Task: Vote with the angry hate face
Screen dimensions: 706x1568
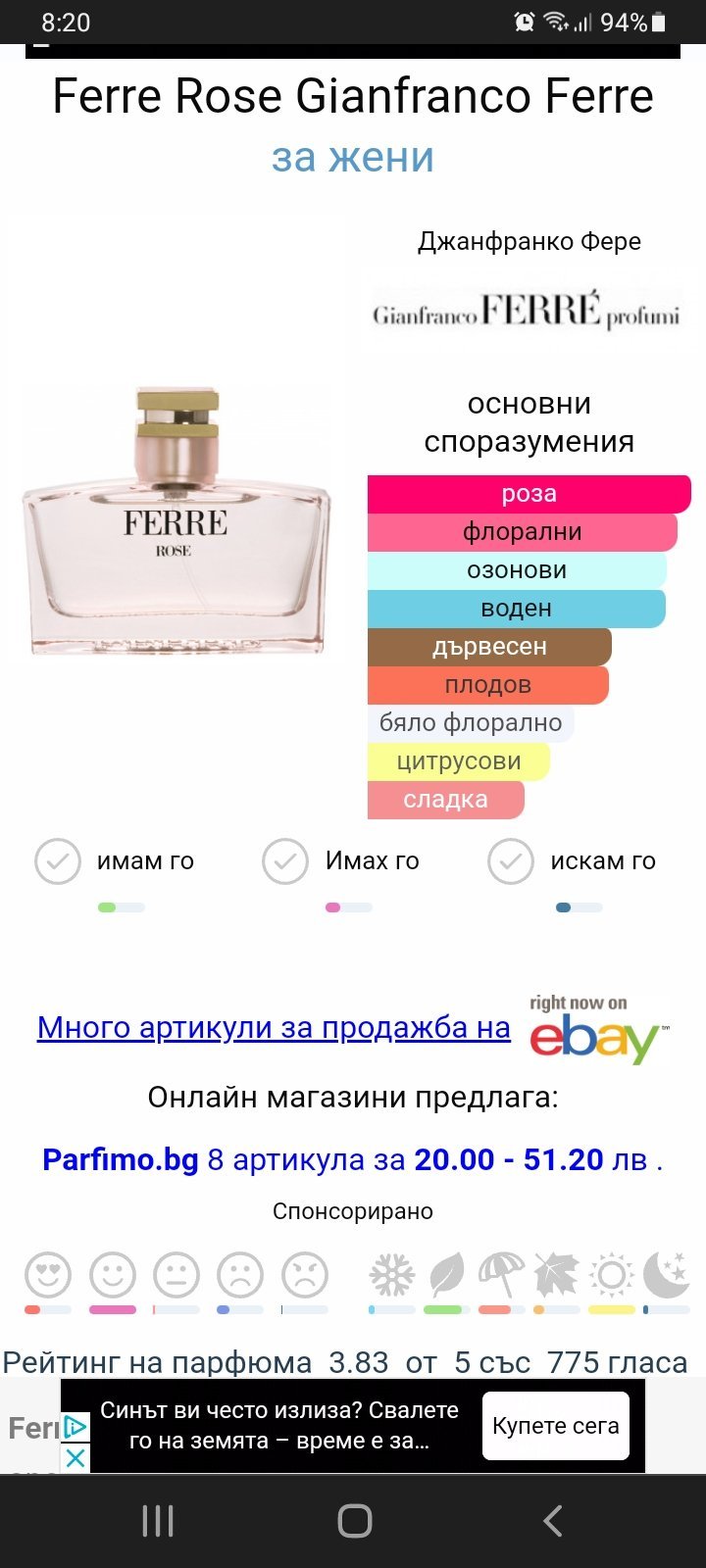Action: [x=305, y=1276]
